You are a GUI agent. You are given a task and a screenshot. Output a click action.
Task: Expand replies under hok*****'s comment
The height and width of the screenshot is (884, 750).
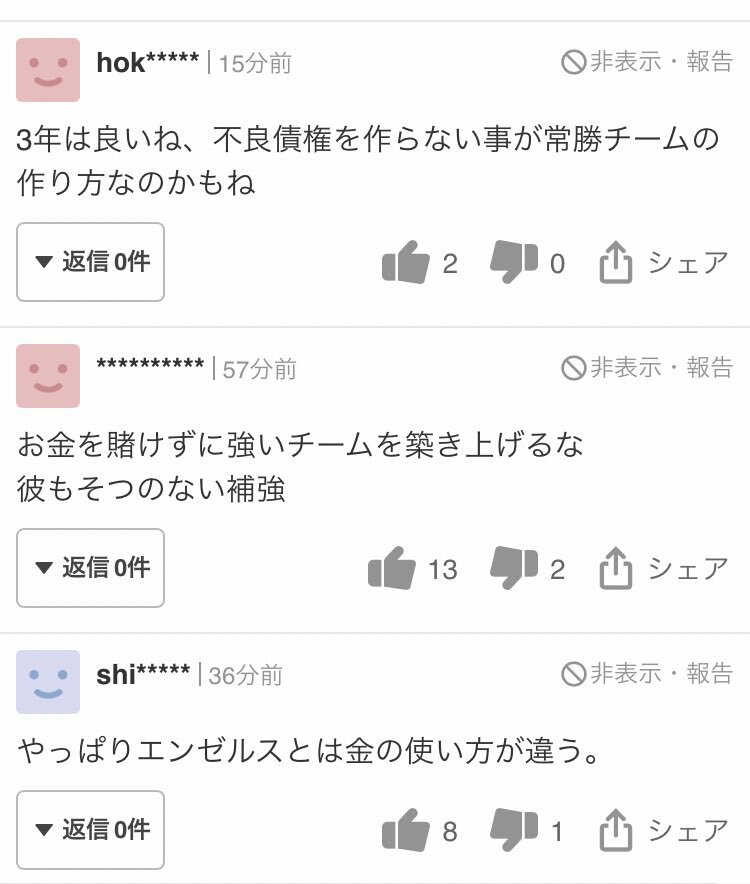click(x=90, y=262)
